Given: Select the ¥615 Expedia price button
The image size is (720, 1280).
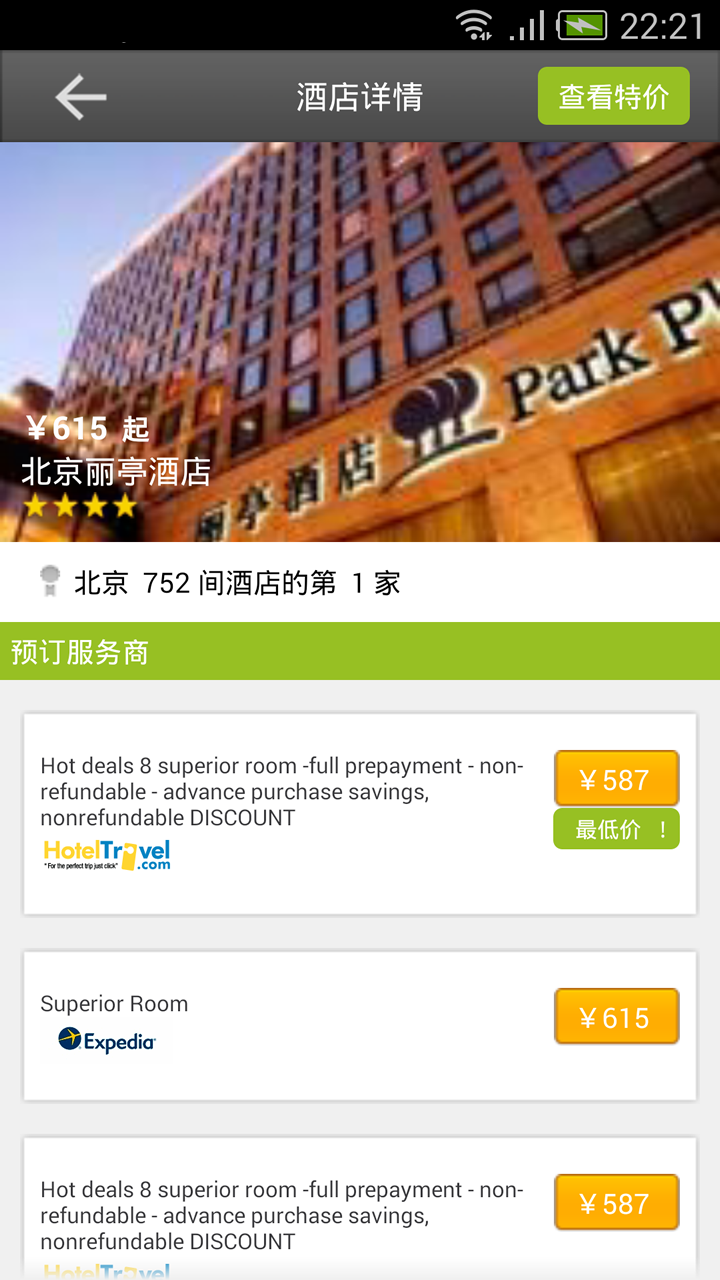Looking at the screenshot, I should pos(616,1017).
